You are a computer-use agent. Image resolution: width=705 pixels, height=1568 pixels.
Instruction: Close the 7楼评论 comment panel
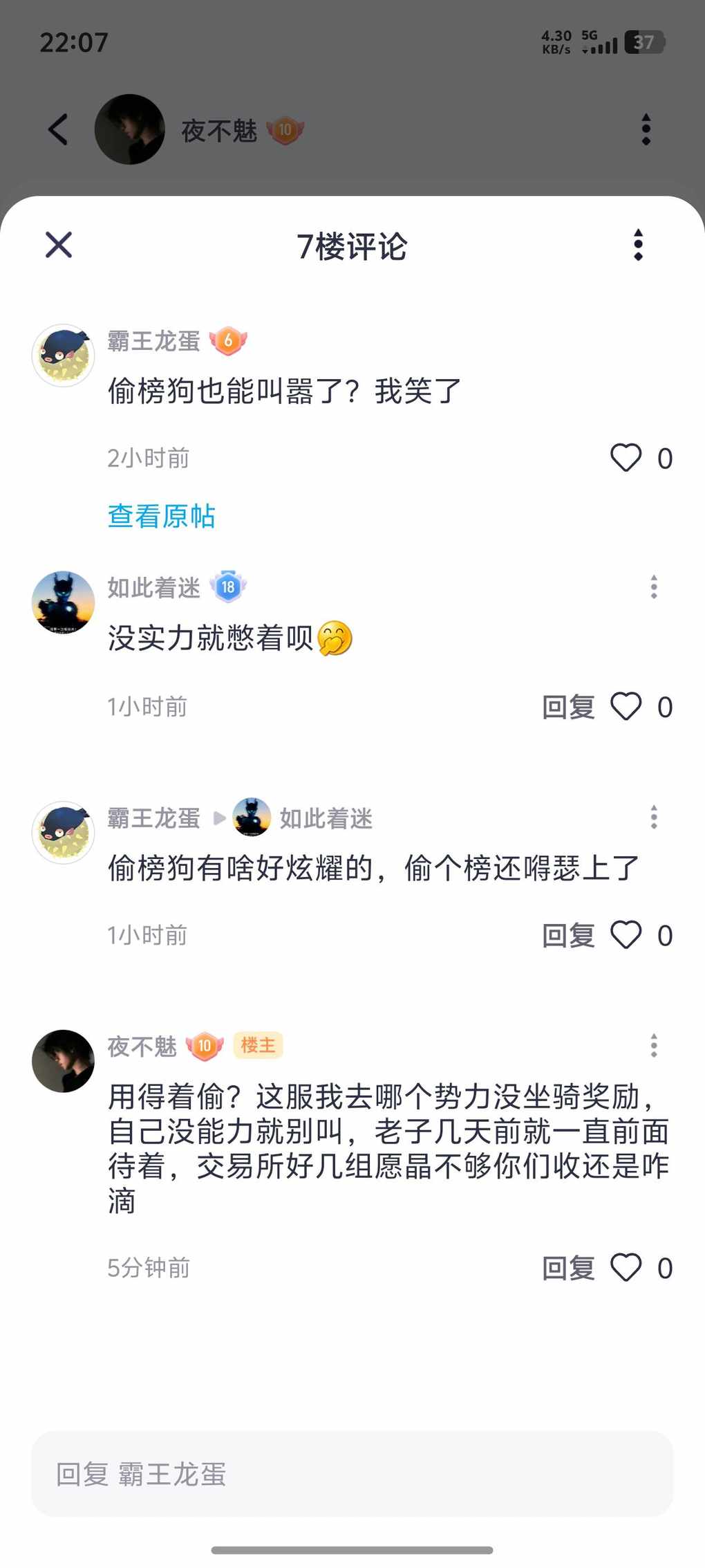tap(59, 245)
